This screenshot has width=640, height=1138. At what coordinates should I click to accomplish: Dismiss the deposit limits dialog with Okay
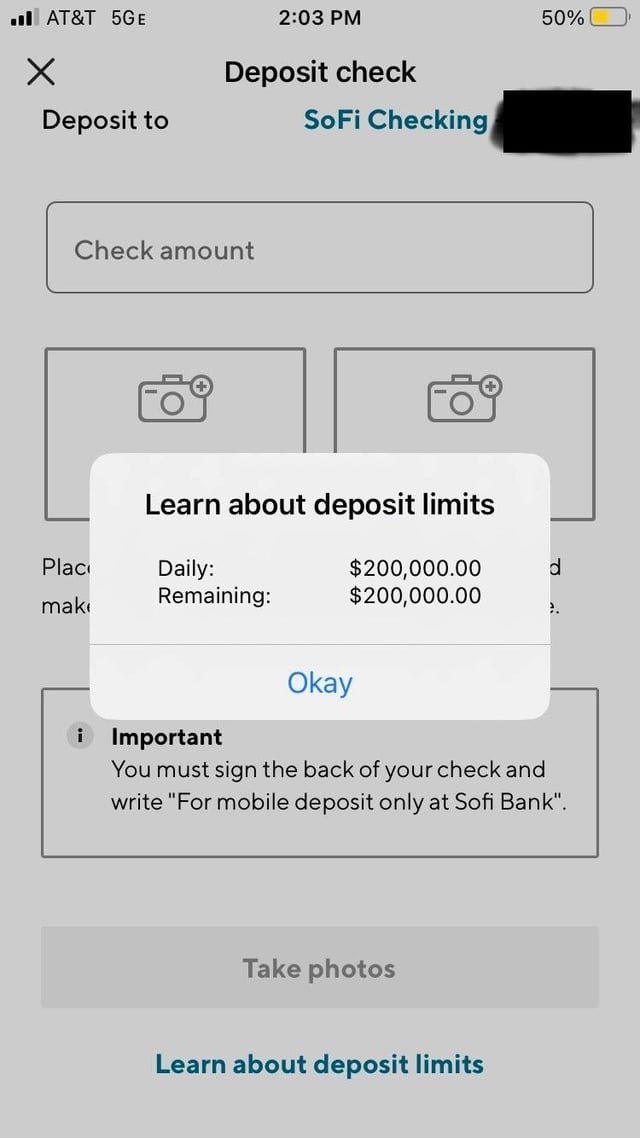point(320,683)
